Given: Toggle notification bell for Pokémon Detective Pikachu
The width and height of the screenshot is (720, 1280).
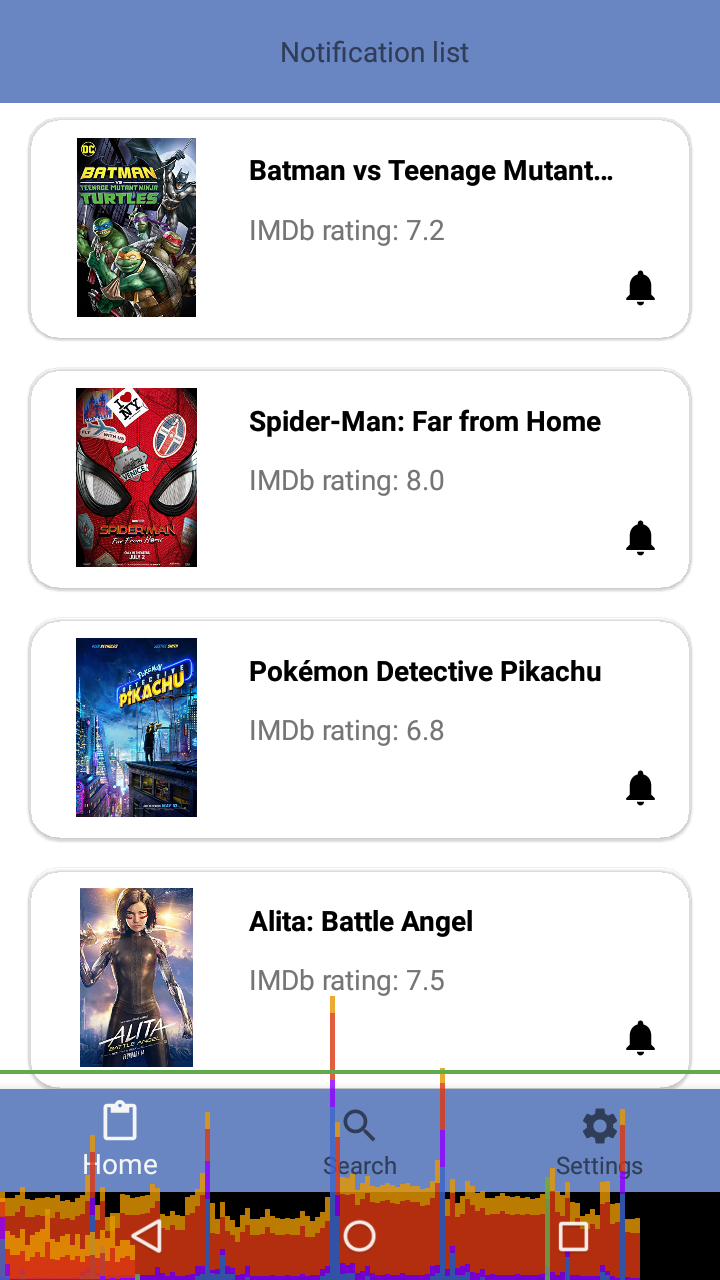Looking at the screenshot, I should coord(640,787).
